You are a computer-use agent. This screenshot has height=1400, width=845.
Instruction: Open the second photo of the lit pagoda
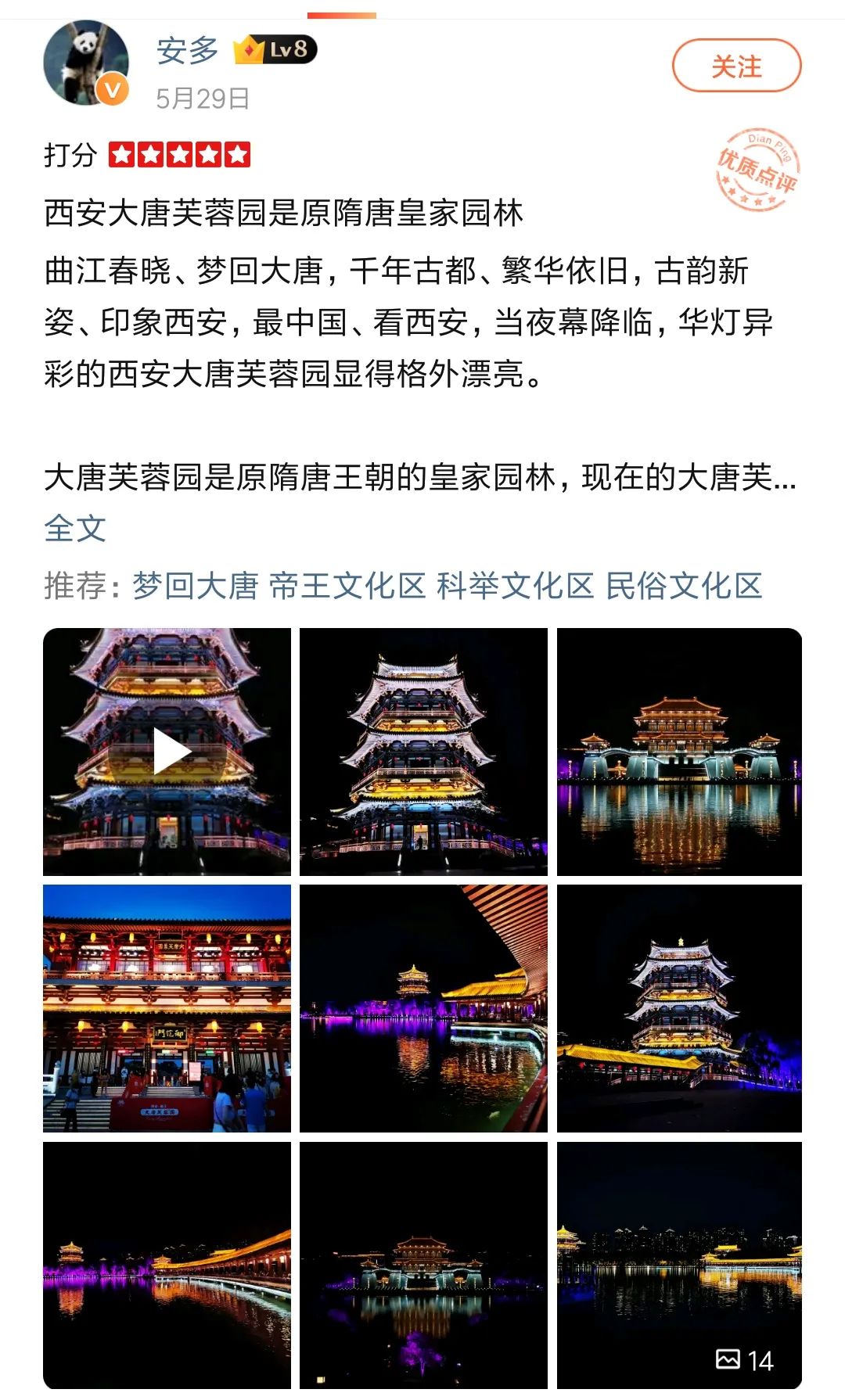423,752
